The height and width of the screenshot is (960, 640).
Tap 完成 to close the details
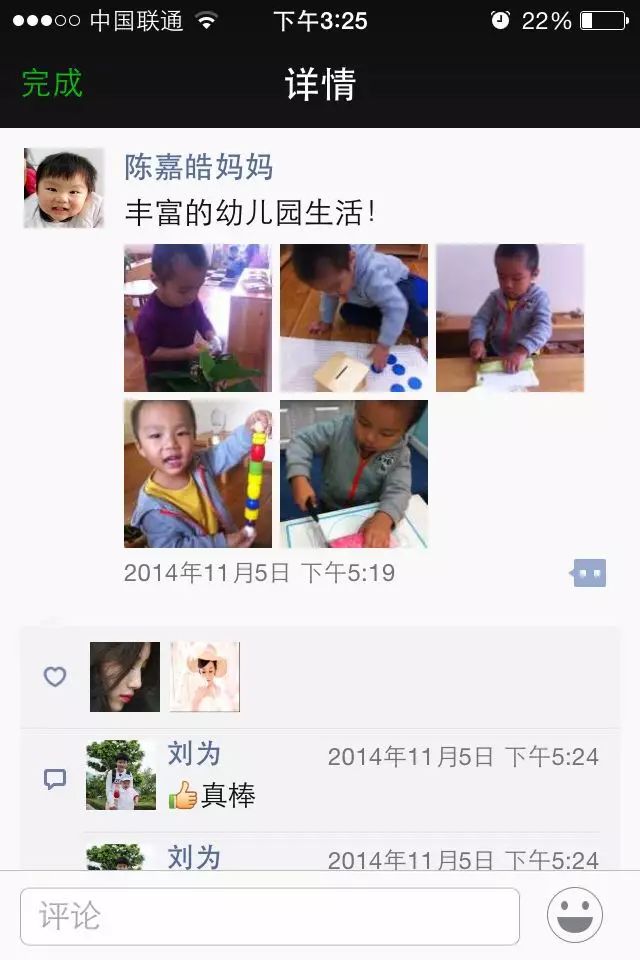pyautogui.click(x=52, y=83)
